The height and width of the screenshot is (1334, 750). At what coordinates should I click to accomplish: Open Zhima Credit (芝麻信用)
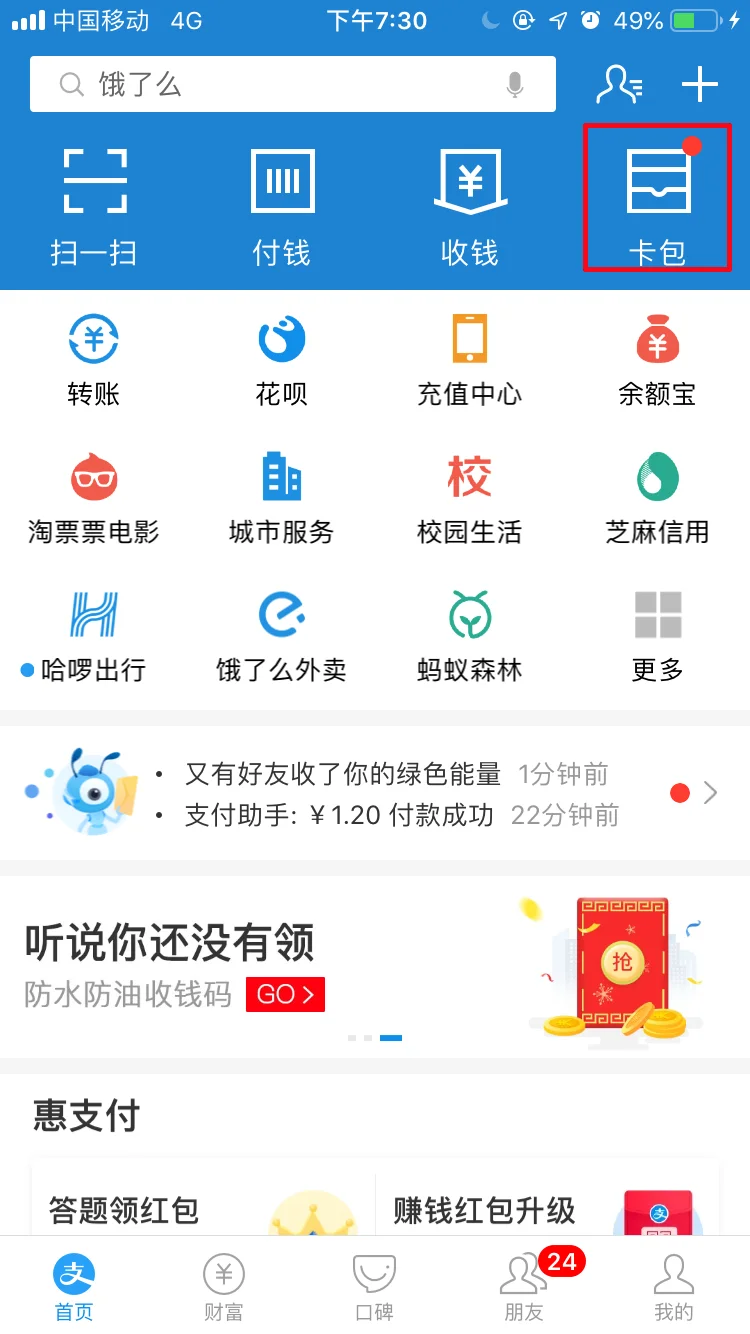pyautogui.click(x=657, y=498)
